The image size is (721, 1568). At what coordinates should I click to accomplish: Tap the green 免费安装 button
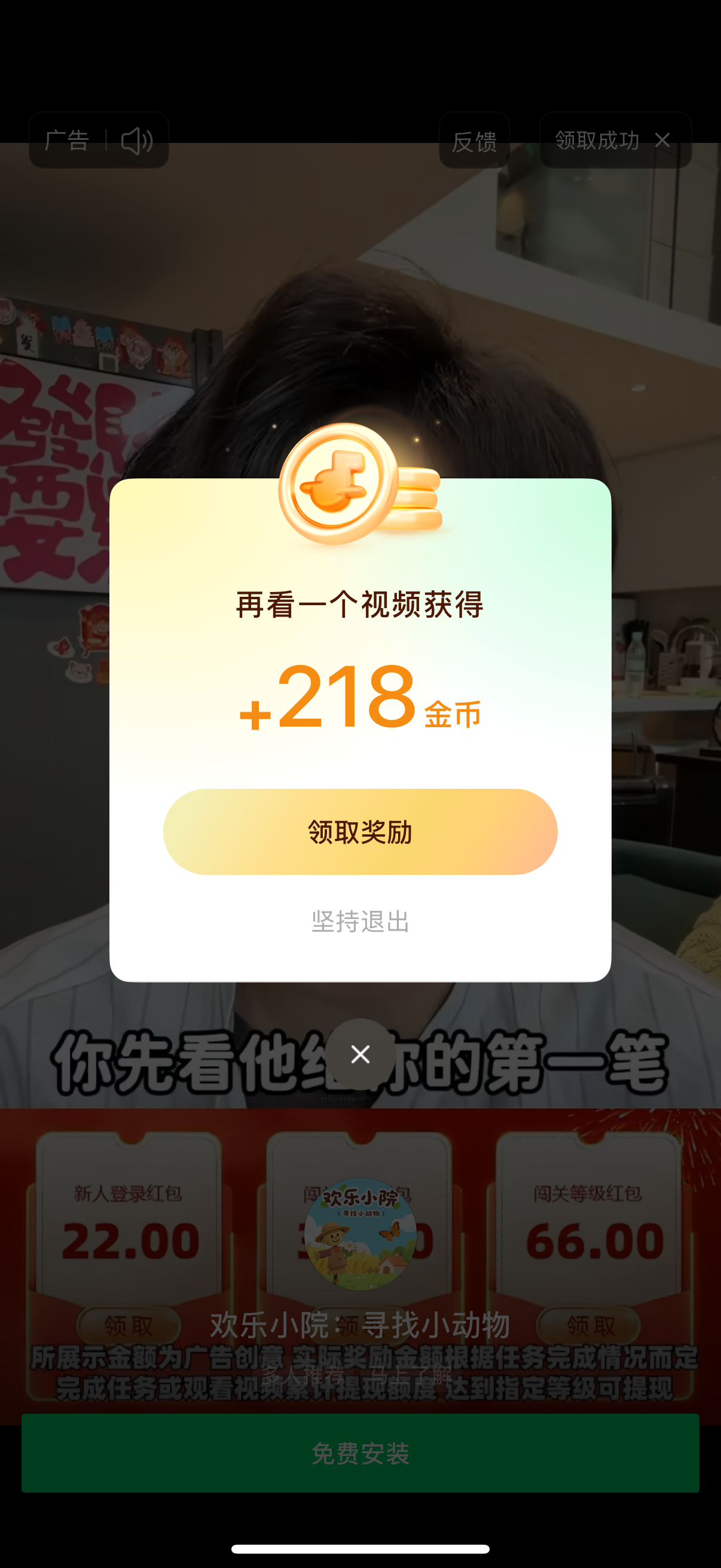point(360,1453)
